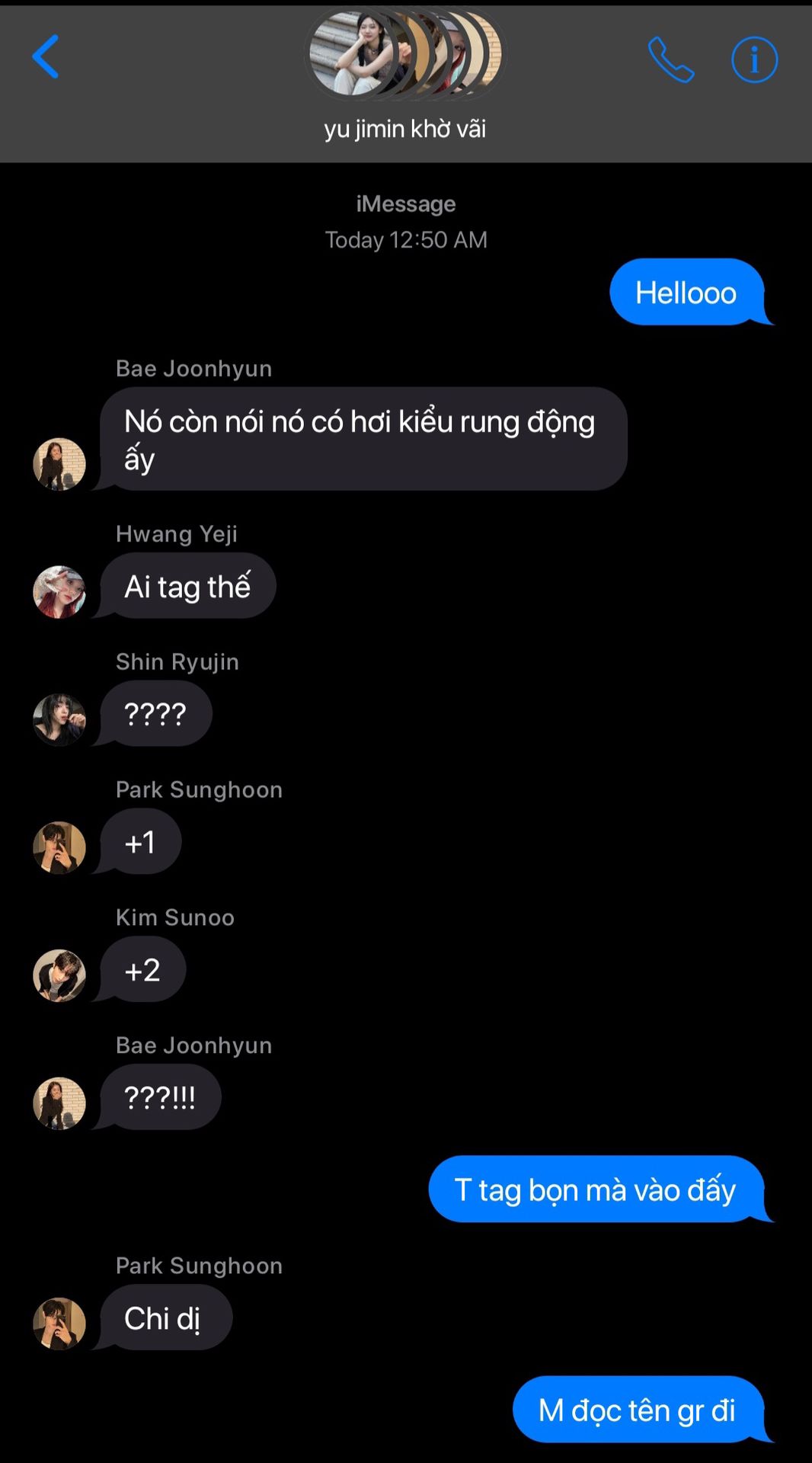Open the group avatar stack in the header
Screen dimensions: 812x1463
click(404, 55)
